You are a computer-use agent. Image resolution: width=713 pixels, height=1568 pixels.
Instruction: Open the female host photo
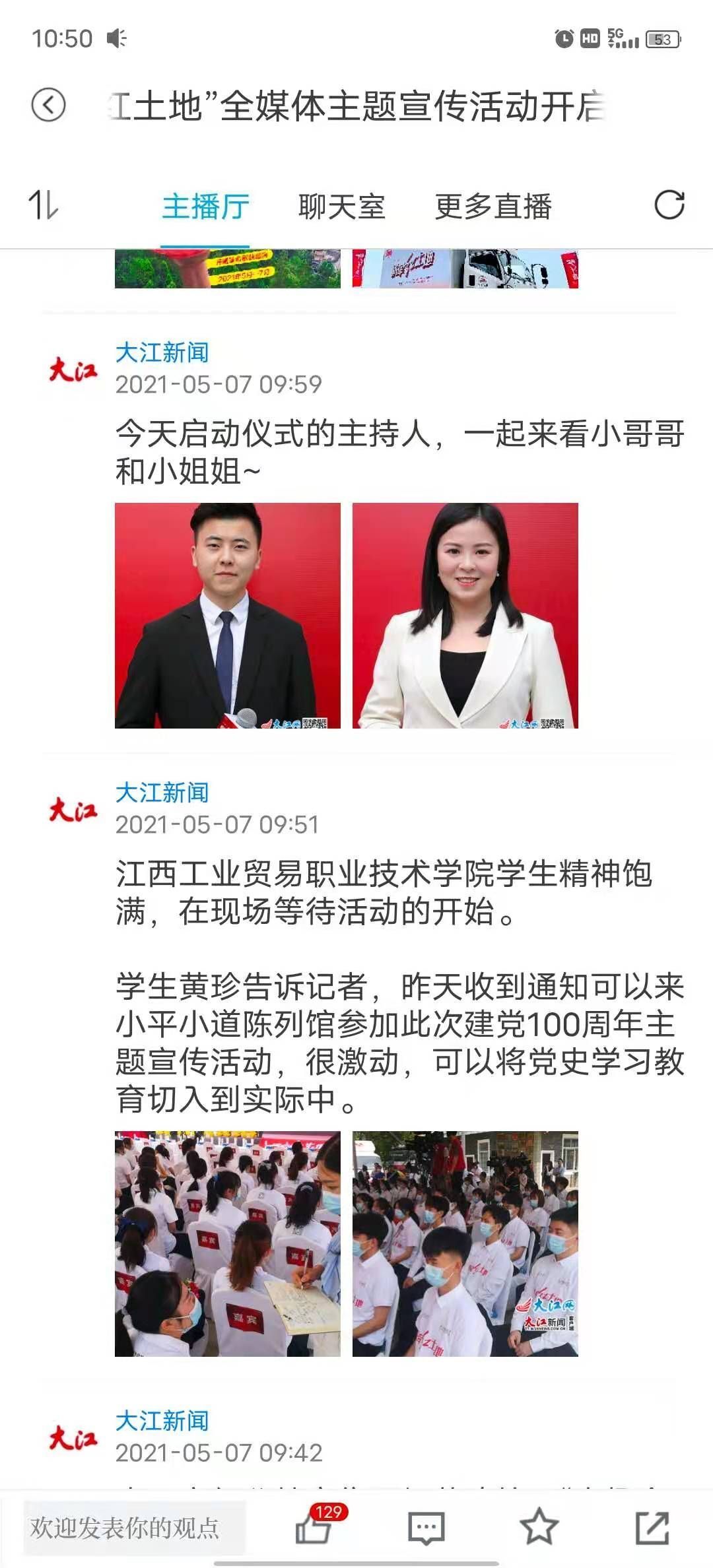pyautogui.click(x=465, y=615)
